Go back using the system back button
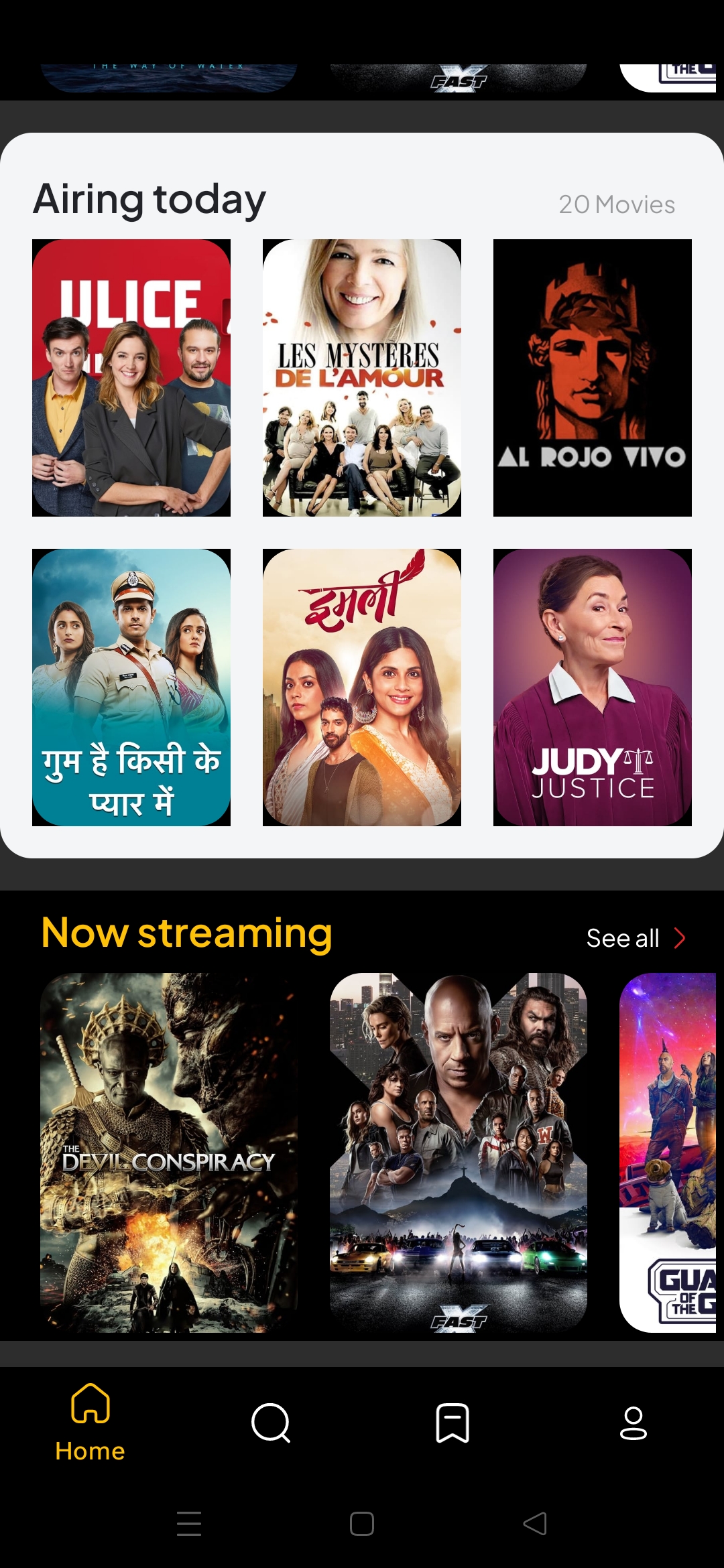 pos(535,1524)
